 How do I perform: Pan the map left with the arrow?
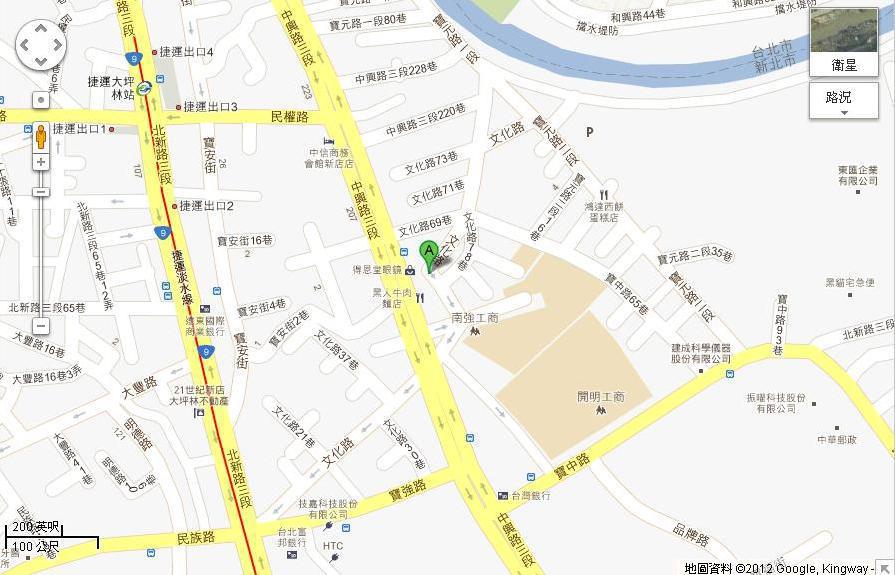pyautogui.click(x=26, y=45)
